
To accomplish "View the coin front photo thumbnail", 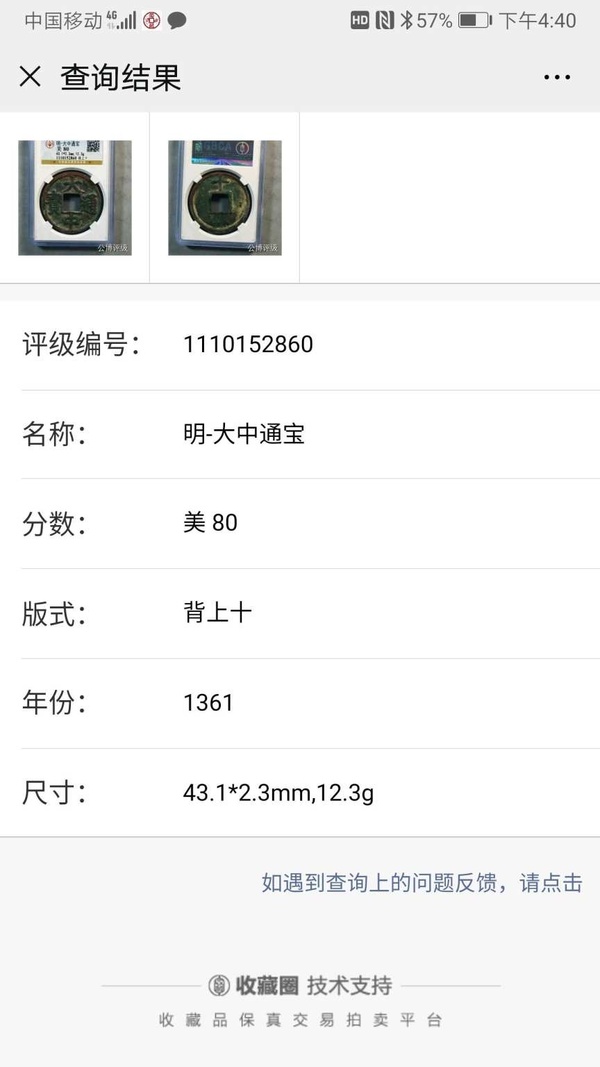I will [75, 197].
